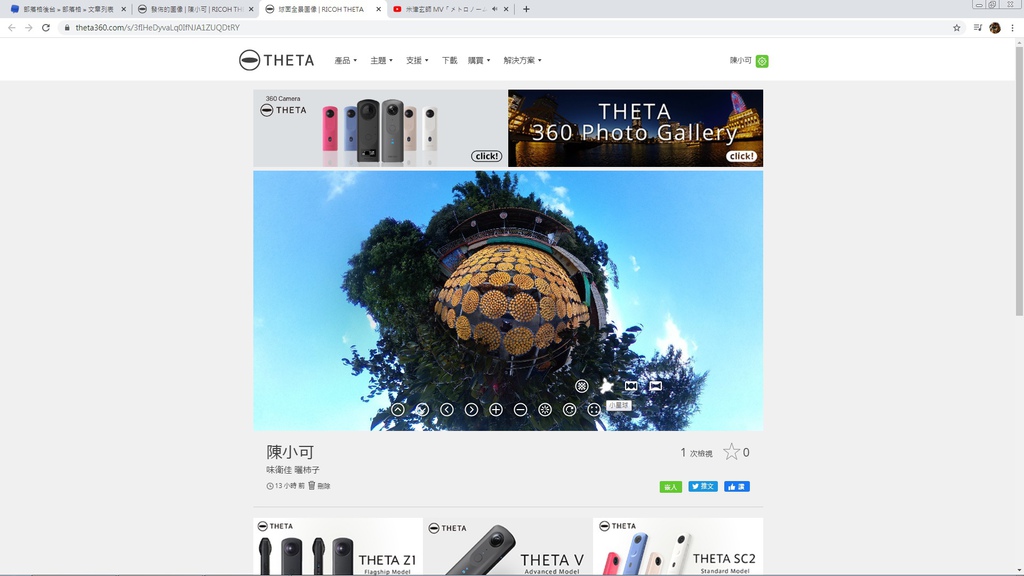Click the green 嵌入 embed button

pyautogui.click(x=670, y=487)
